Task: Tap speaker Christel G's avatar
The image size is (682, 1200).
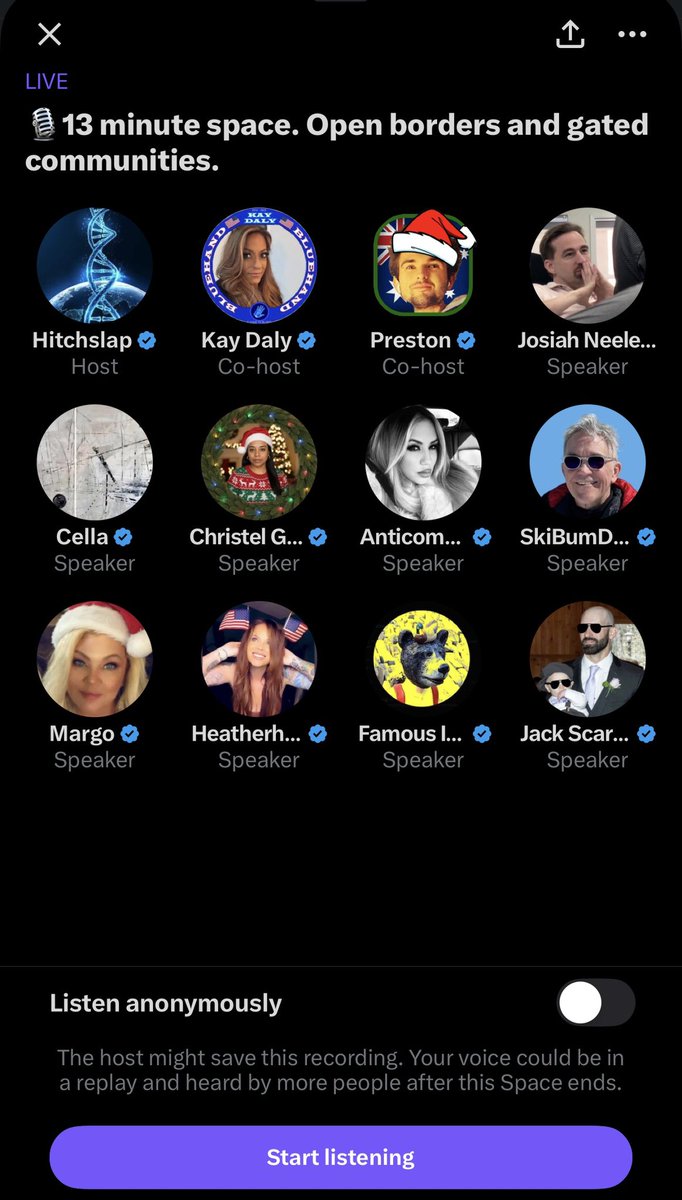Action: (x=259, y=462)
